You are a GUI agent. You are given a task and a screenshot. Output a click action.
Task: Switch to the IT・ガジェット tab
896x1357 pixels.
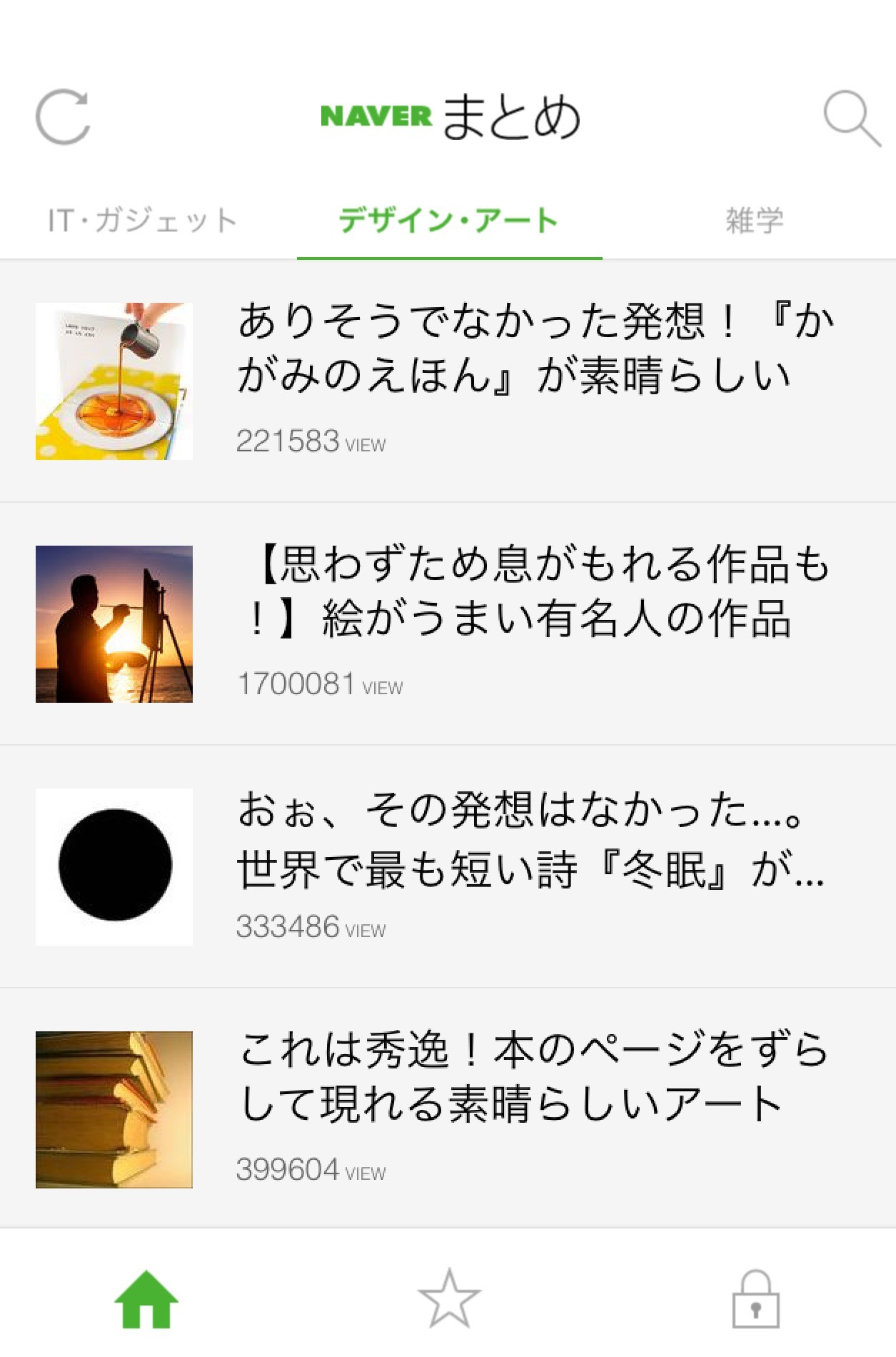click(x=142, y=220)
